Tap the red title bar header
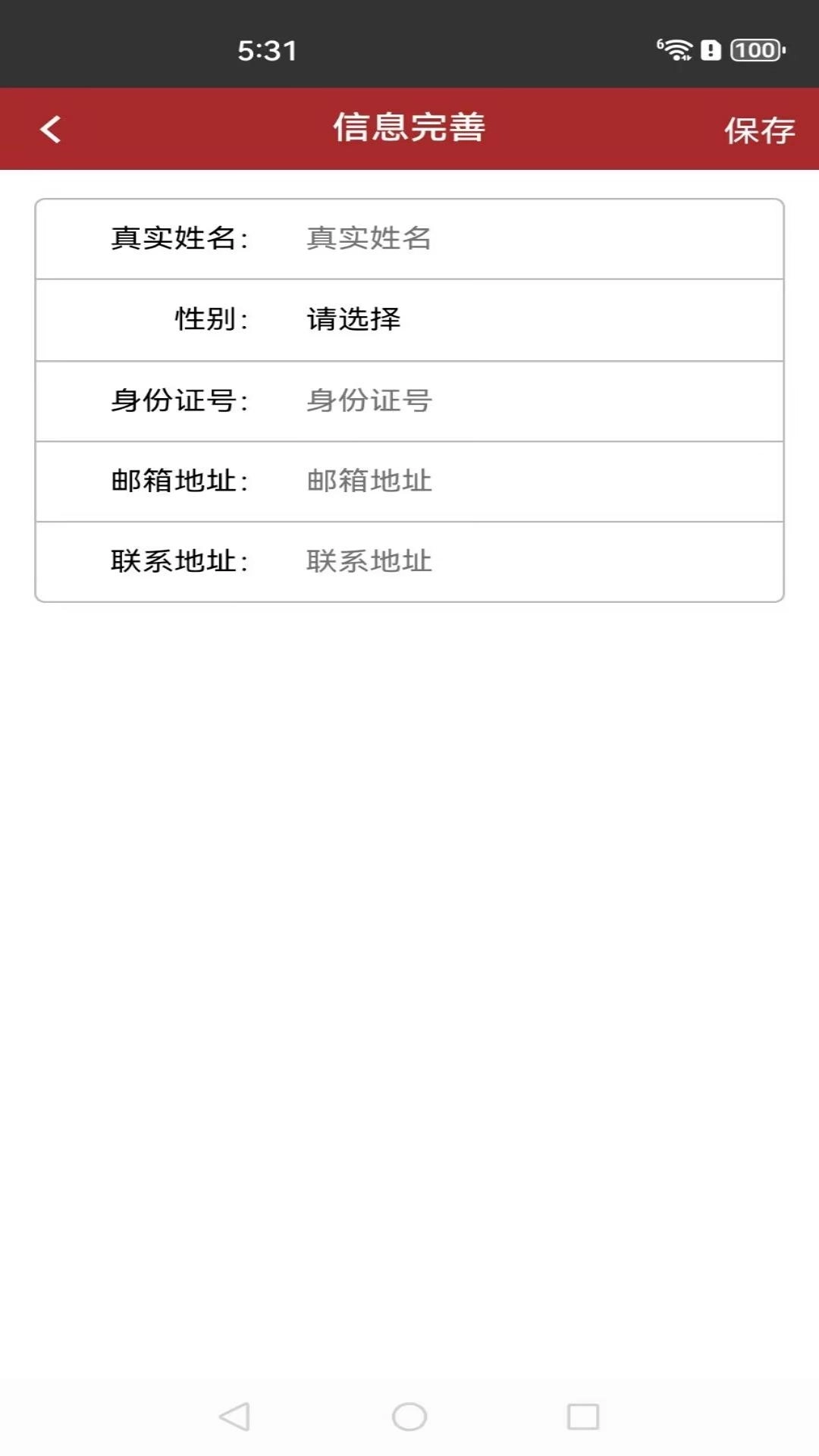Screen dimensions: 819x1456 point(409,129)
